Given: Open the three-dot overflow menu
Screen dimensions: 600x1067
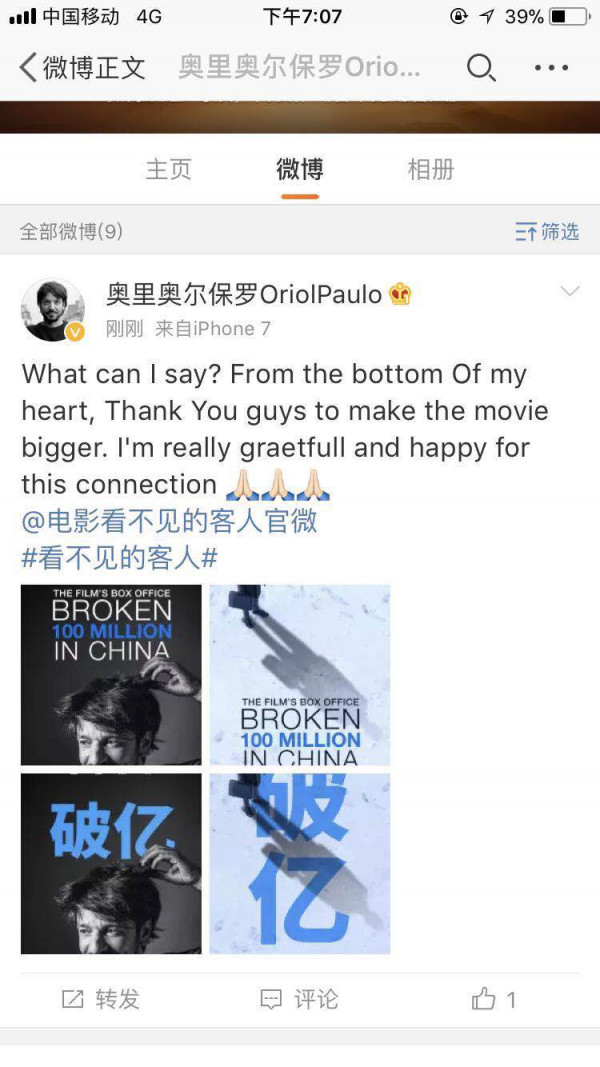Looking at the screenshot, I should tap(551, 68).
